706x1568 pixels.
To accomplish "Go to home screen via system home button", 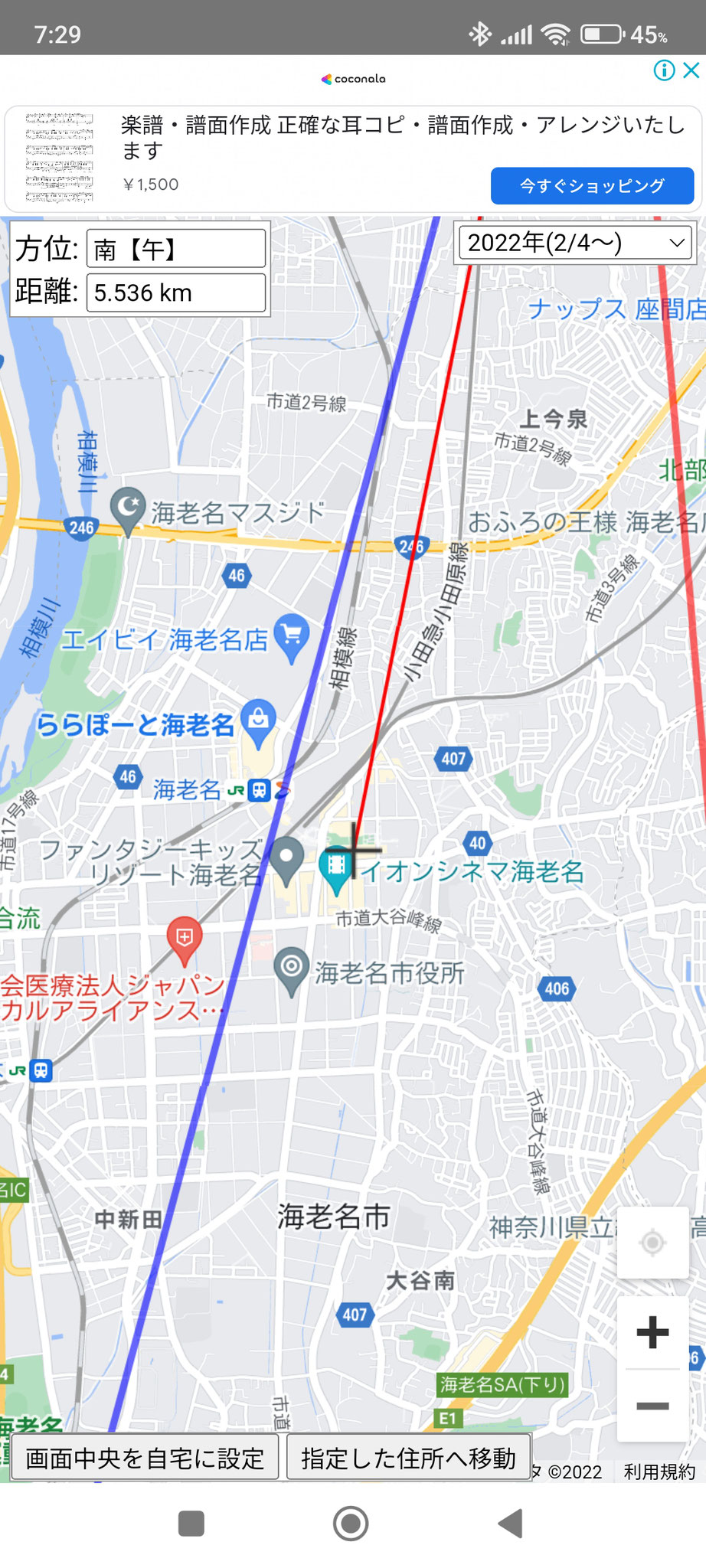I will click(x=351, y=1524).
